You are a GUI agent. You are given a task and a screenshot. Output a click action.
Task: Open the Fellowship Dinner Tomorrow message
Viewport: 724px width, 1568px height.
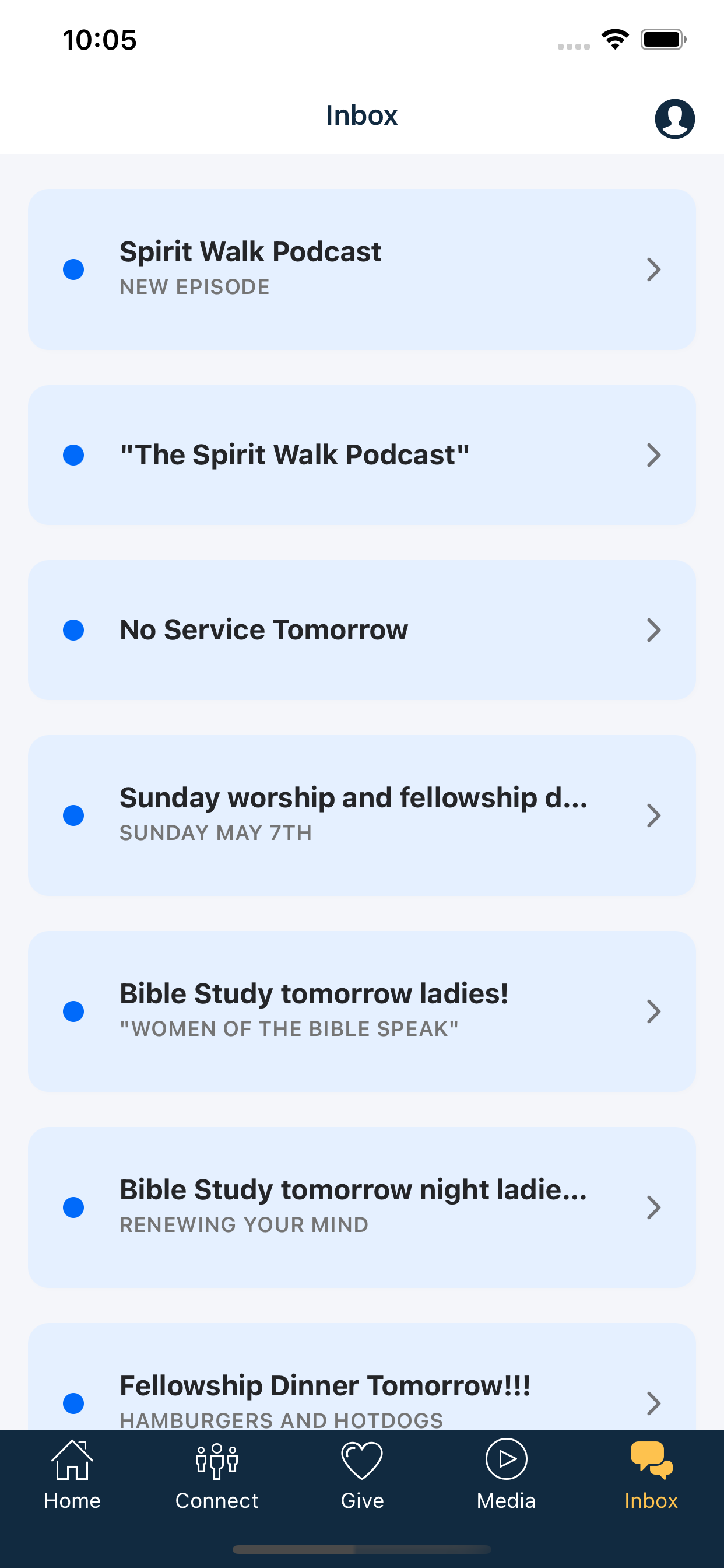[362, 1377]
